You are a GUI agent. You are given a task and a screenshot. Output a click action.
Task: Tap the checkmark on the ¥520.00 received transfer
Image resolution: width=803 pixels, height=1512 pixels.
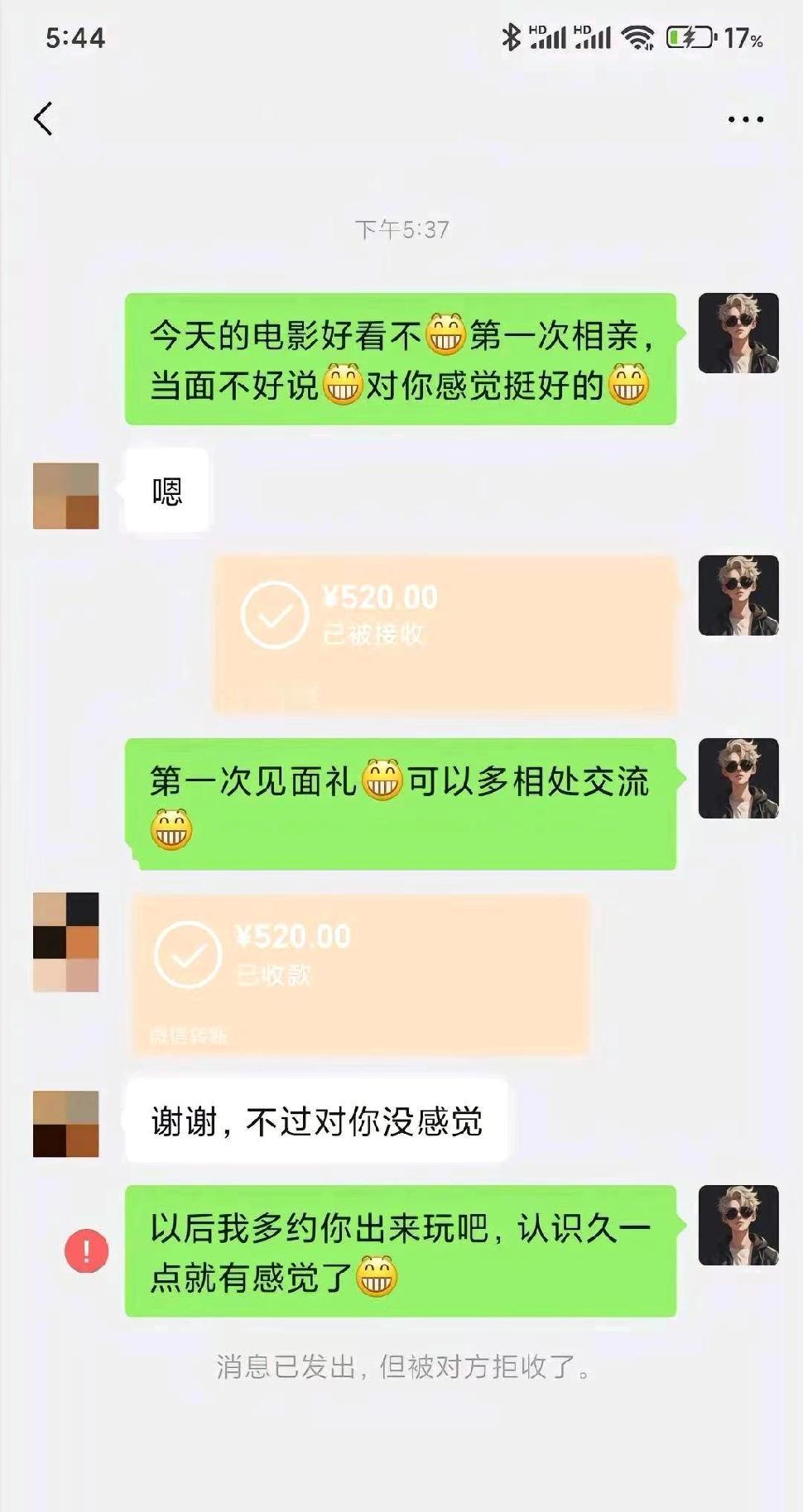(273, 614)
